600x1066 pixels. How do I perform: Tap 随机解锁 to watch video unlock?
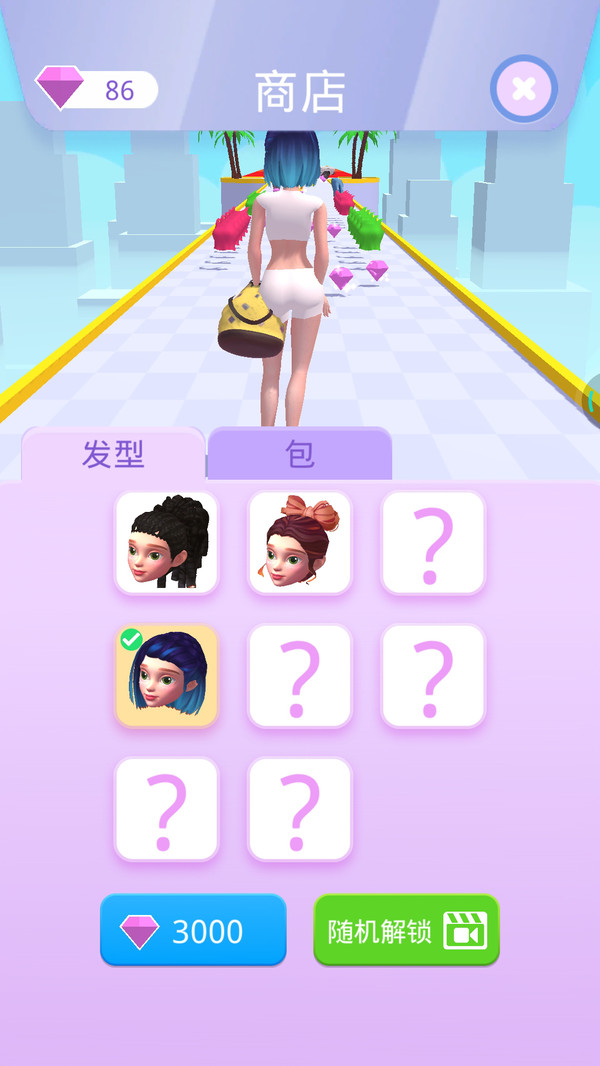[x=406, y=930]
